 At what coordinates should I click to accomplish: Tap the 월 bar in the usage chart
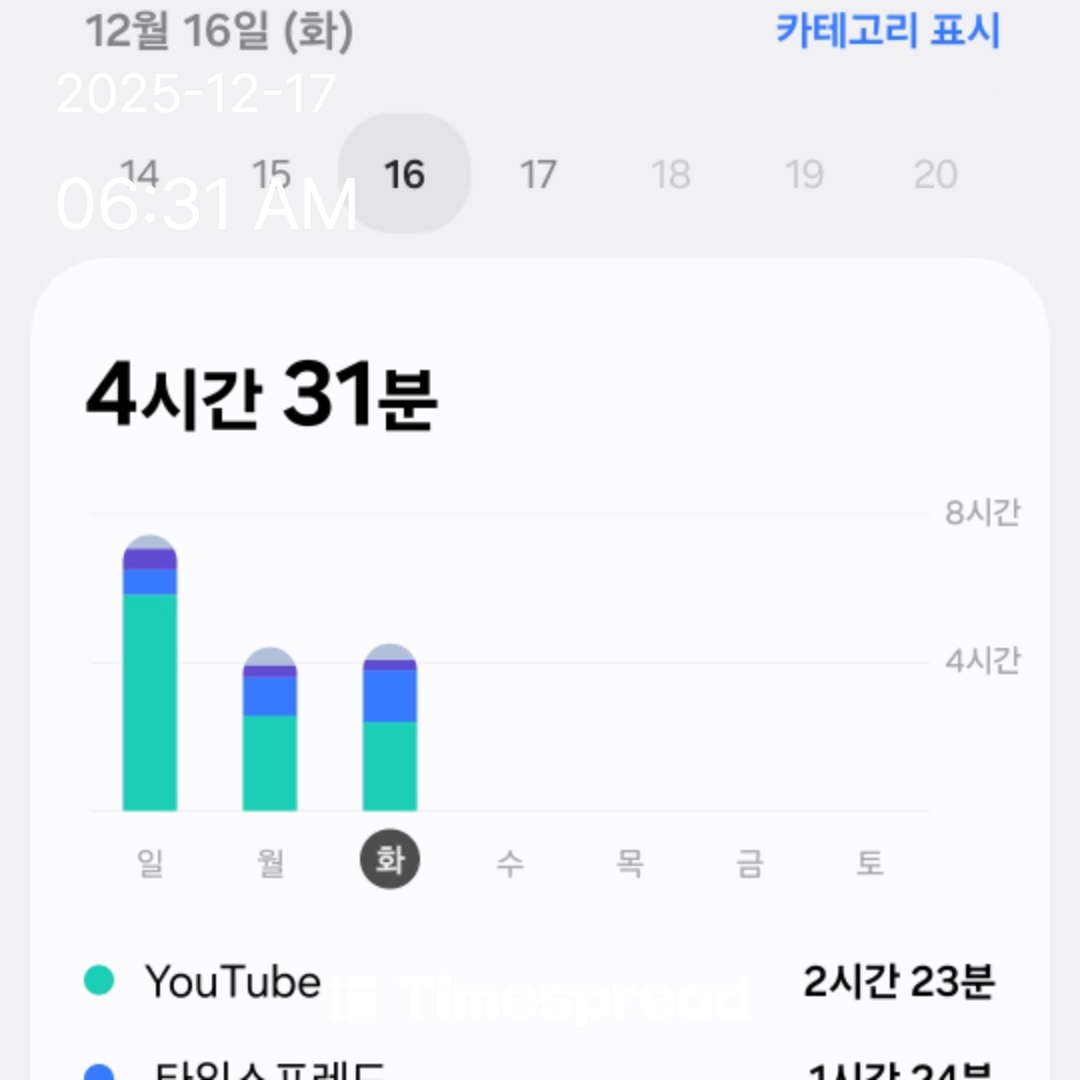pyautogui.click(x=270, y=735)
